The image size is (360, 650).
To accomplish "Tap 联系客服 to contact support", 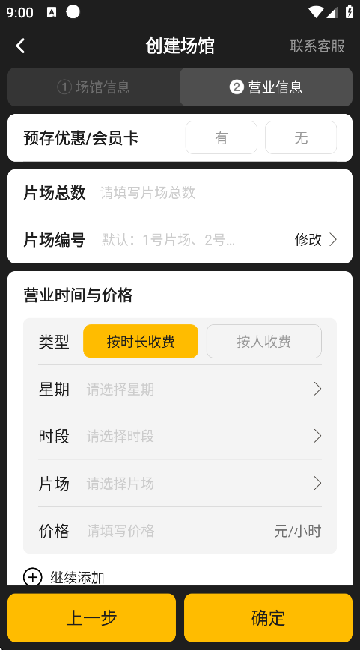I will pyautogui.click(x=317, y=46).
